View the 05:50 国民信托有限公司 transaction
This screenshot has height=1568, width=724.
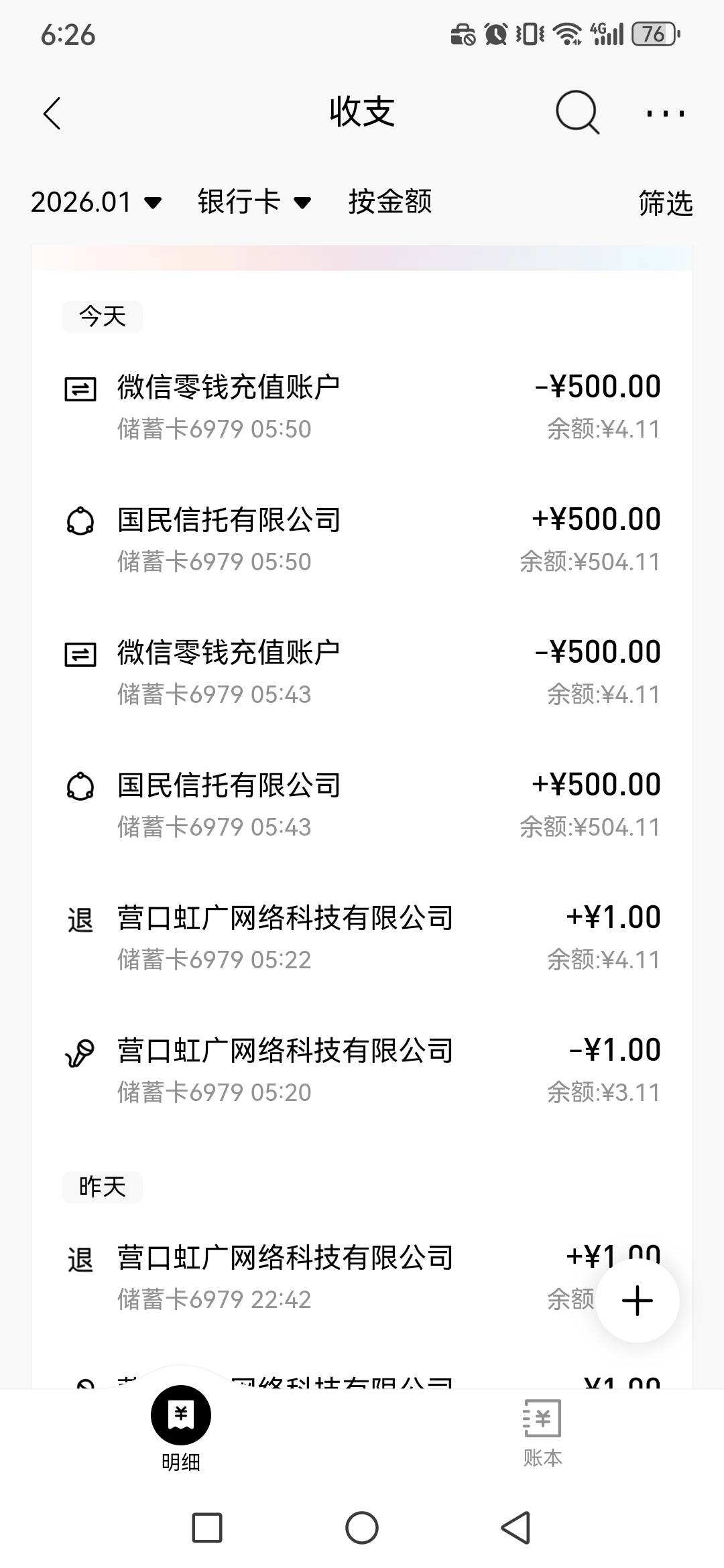click(x=362, y=539)
